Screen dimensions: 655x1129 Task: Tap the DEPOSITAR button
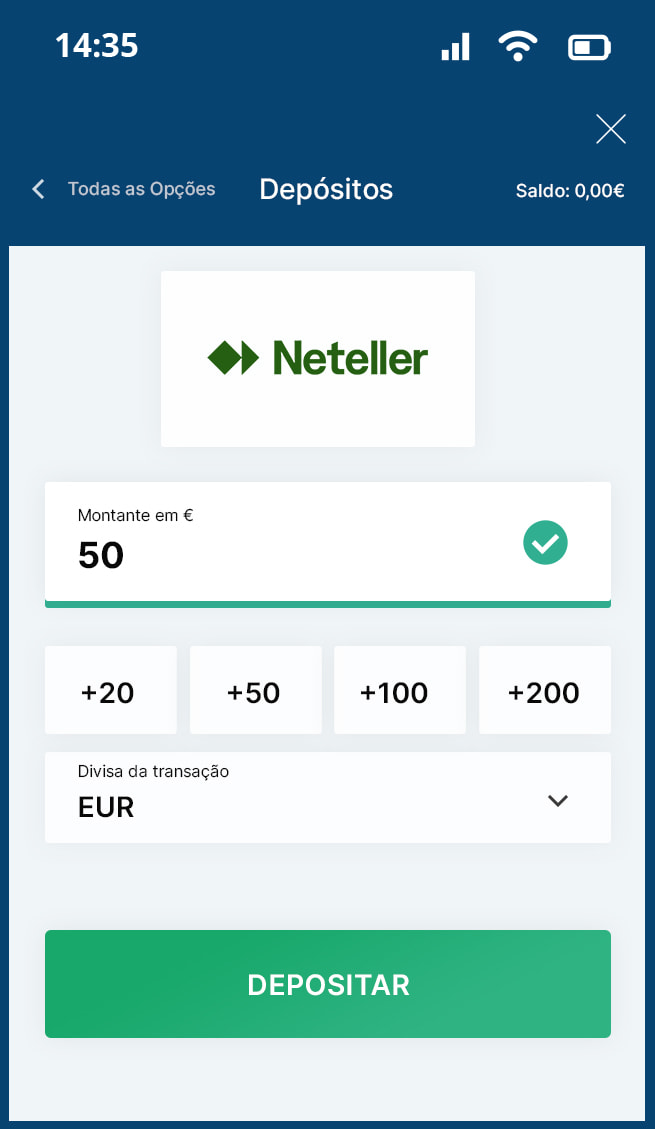click(327, 984)
